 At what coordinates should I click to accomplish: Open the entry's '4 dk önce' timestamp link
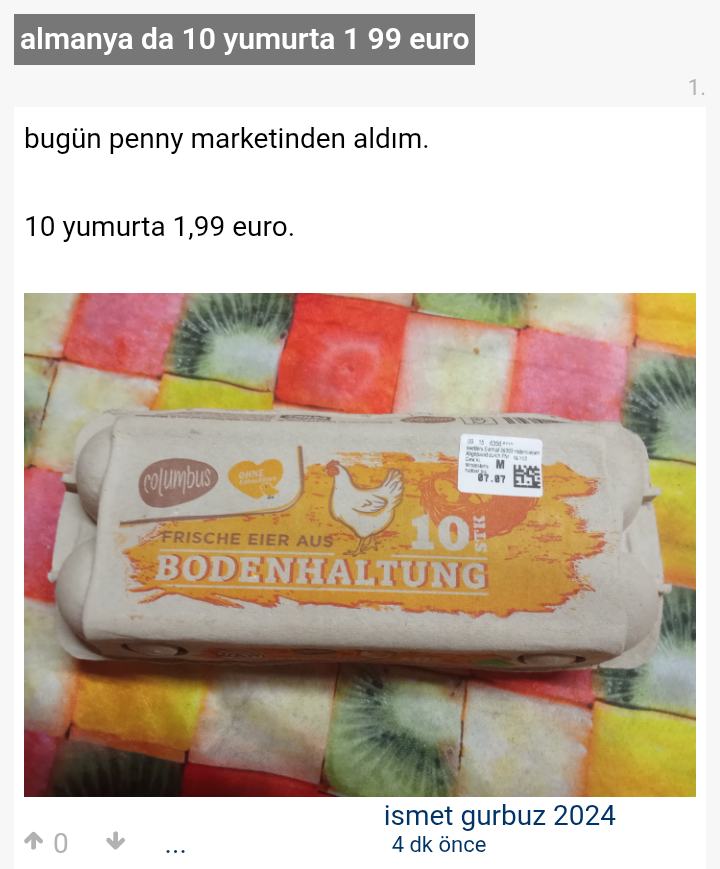(439, 845)
